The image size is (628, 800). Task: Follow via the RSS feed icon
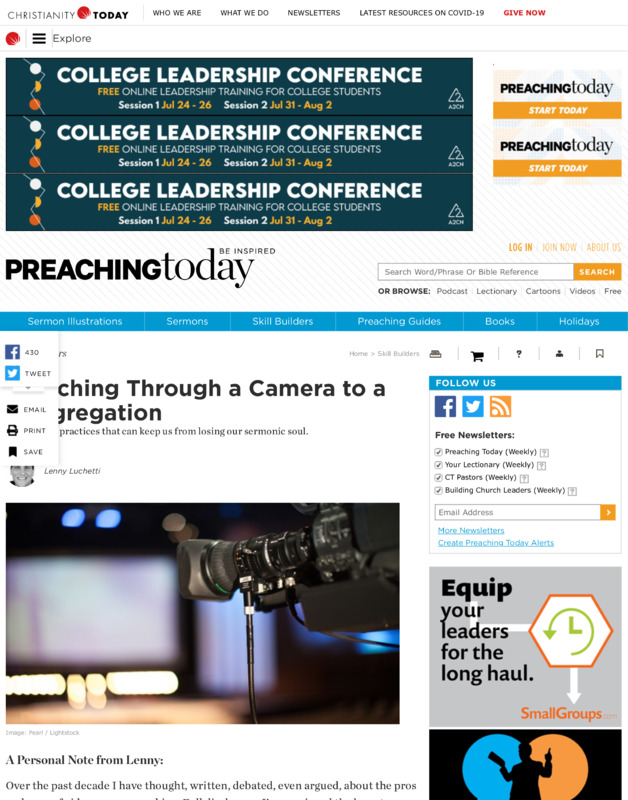pos(500,406)
